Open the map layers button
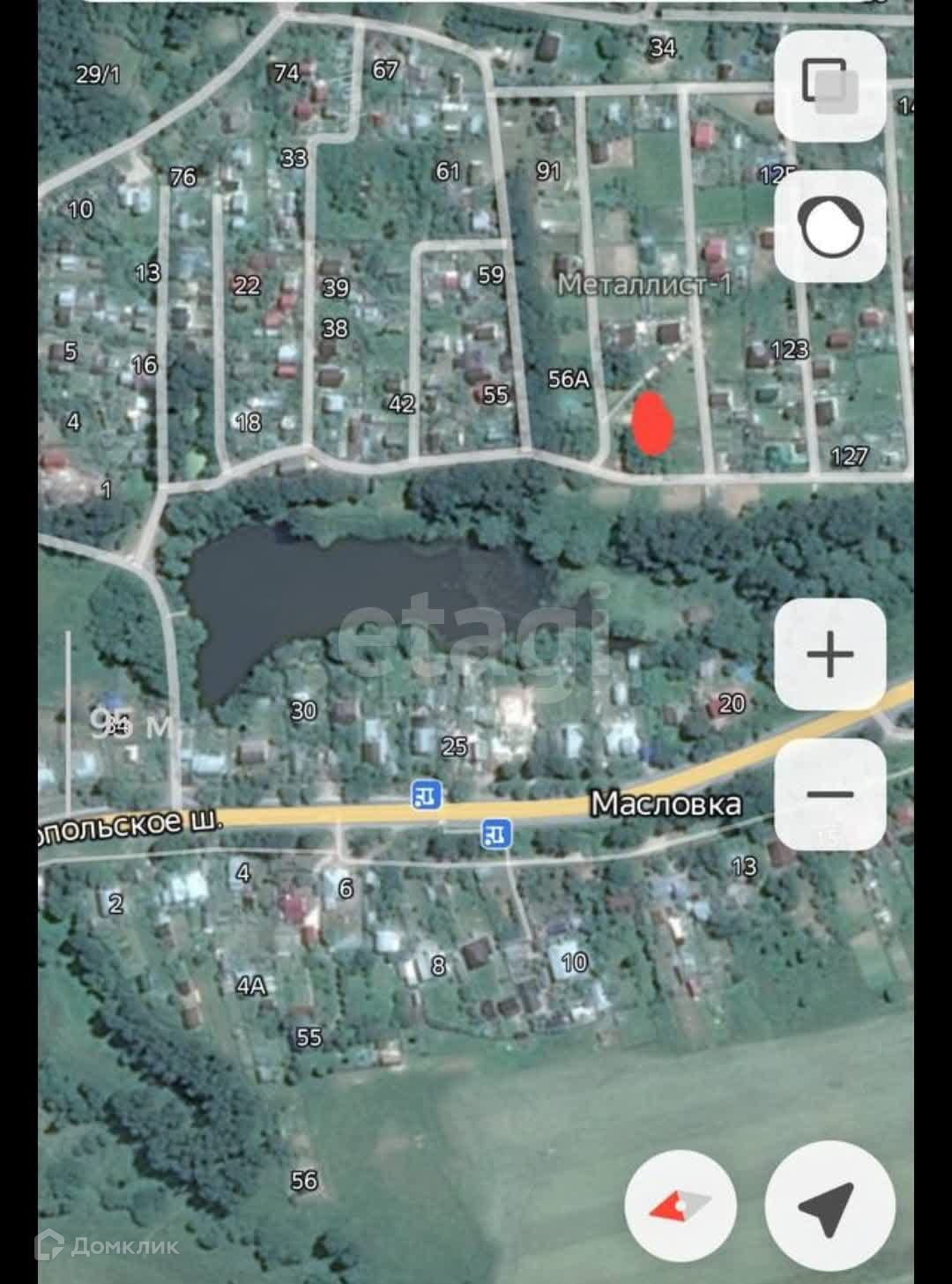The width and height of the screenshot is (952, 1284). click(829, 85)
